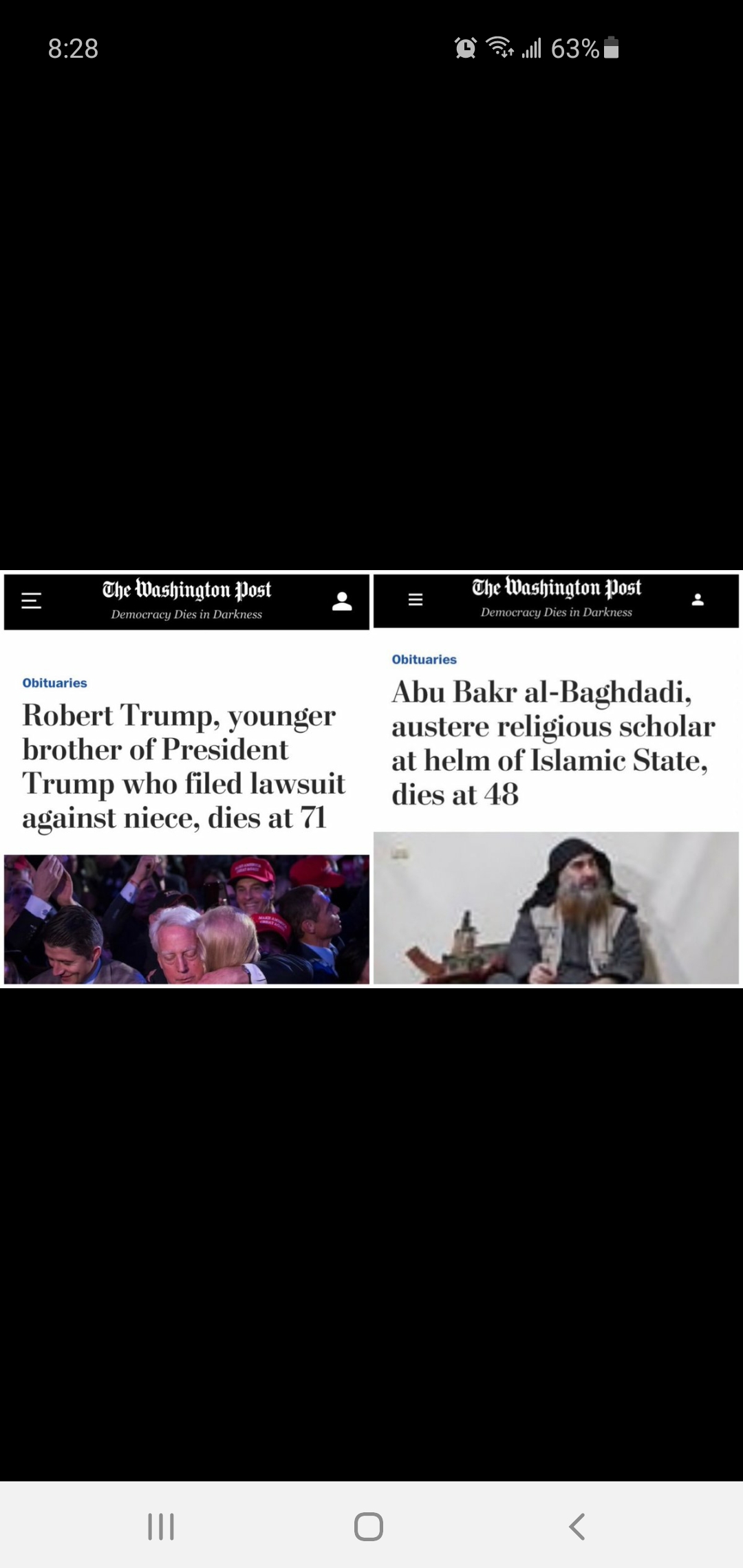Screen dimensions: 743x1568
Task: Return to the home screen
Action: click(x=369, y=1526)
